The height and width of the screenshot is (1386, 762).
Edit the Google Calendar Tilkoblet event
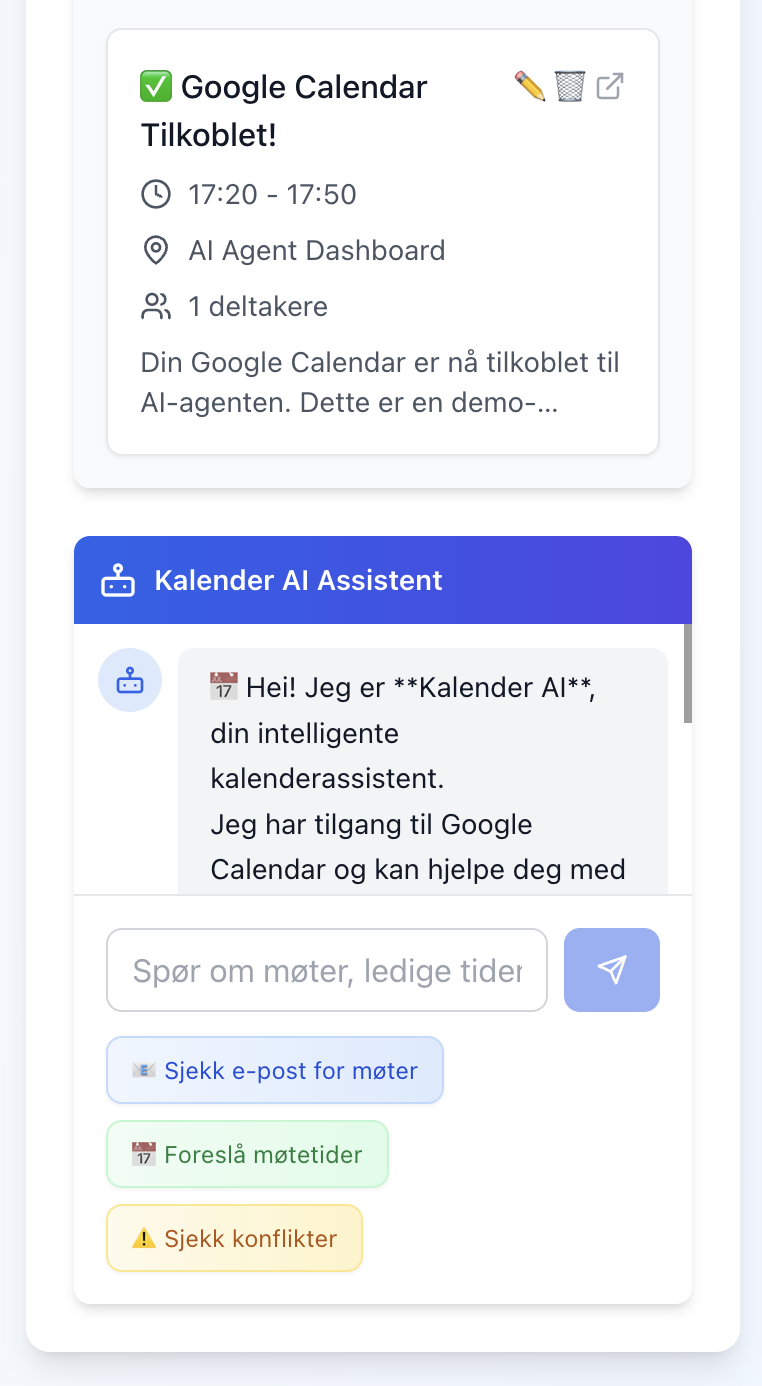pos(529,87)
